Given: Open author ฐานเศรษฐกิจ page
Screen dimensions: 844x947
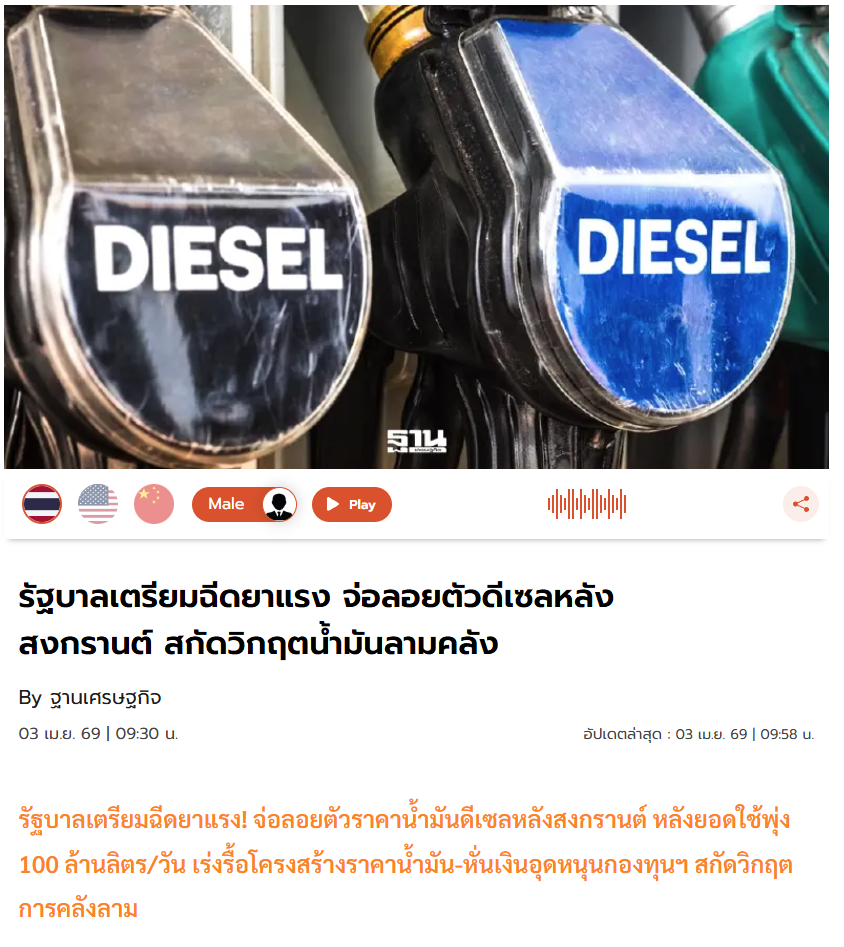Looking at the screenshot, I should click(x=105, y=697).
